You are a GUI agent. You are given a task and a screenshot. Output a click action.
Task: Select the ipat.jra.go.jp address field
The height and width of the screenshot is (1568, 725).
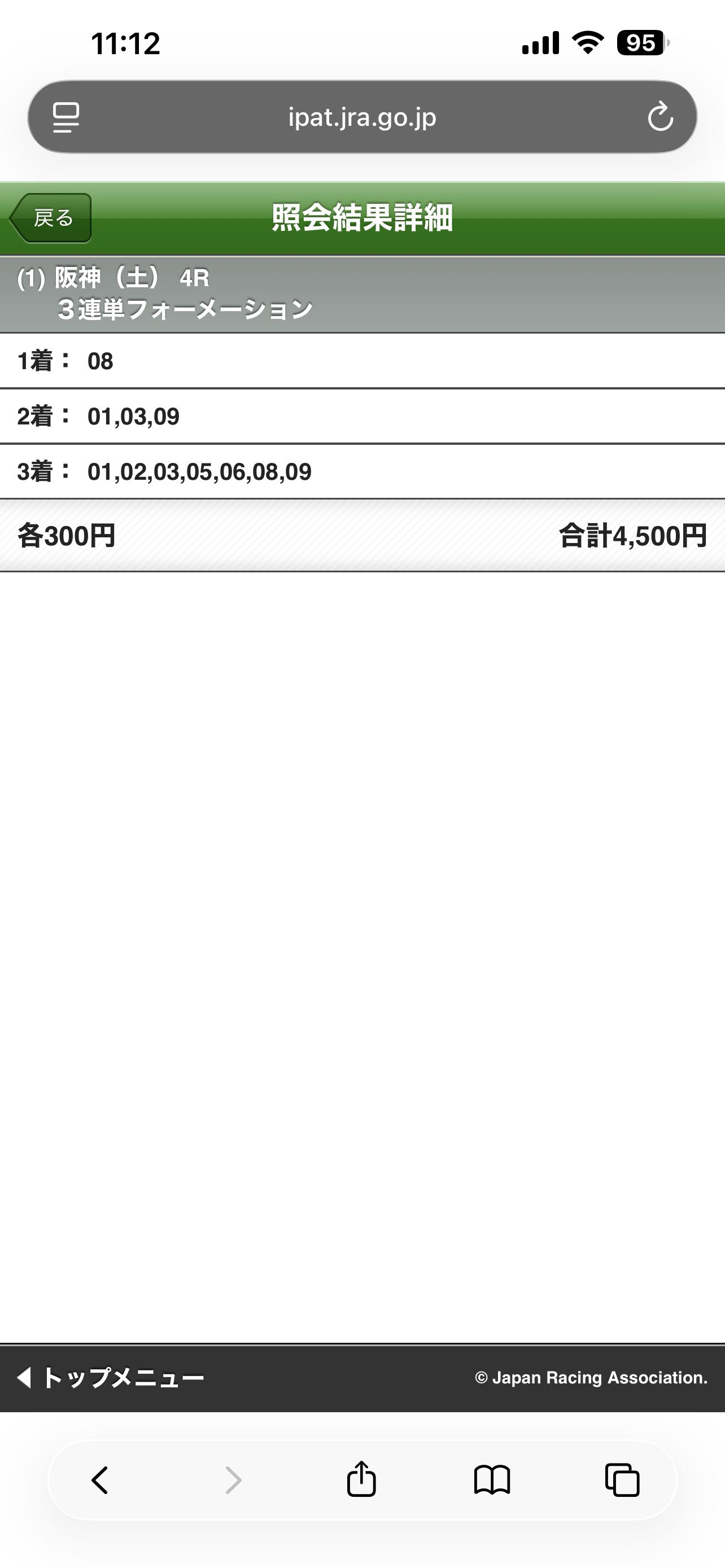(x=362, y=117)
